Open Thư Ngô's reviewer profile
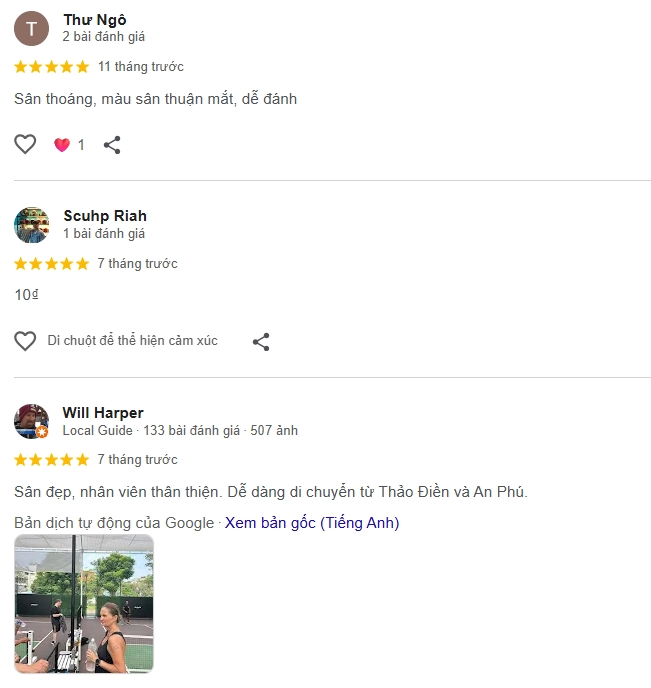The height and width of the screenshot is (688, 651). pyautogui.click(x=94, y=20)
